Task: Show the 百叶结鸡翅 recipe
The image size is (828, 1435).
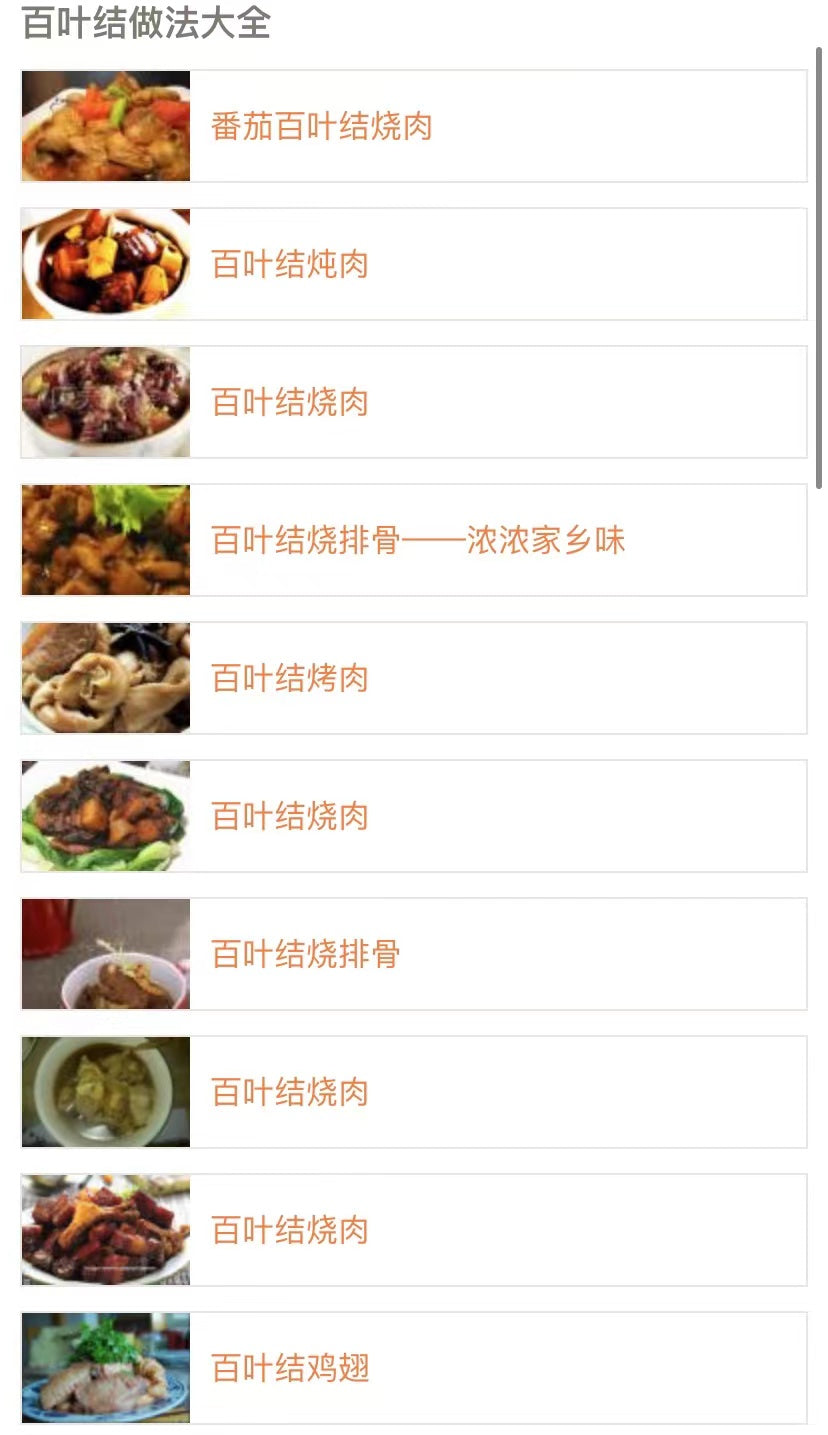Action: pyautogui.click(x=290, y=1369)
